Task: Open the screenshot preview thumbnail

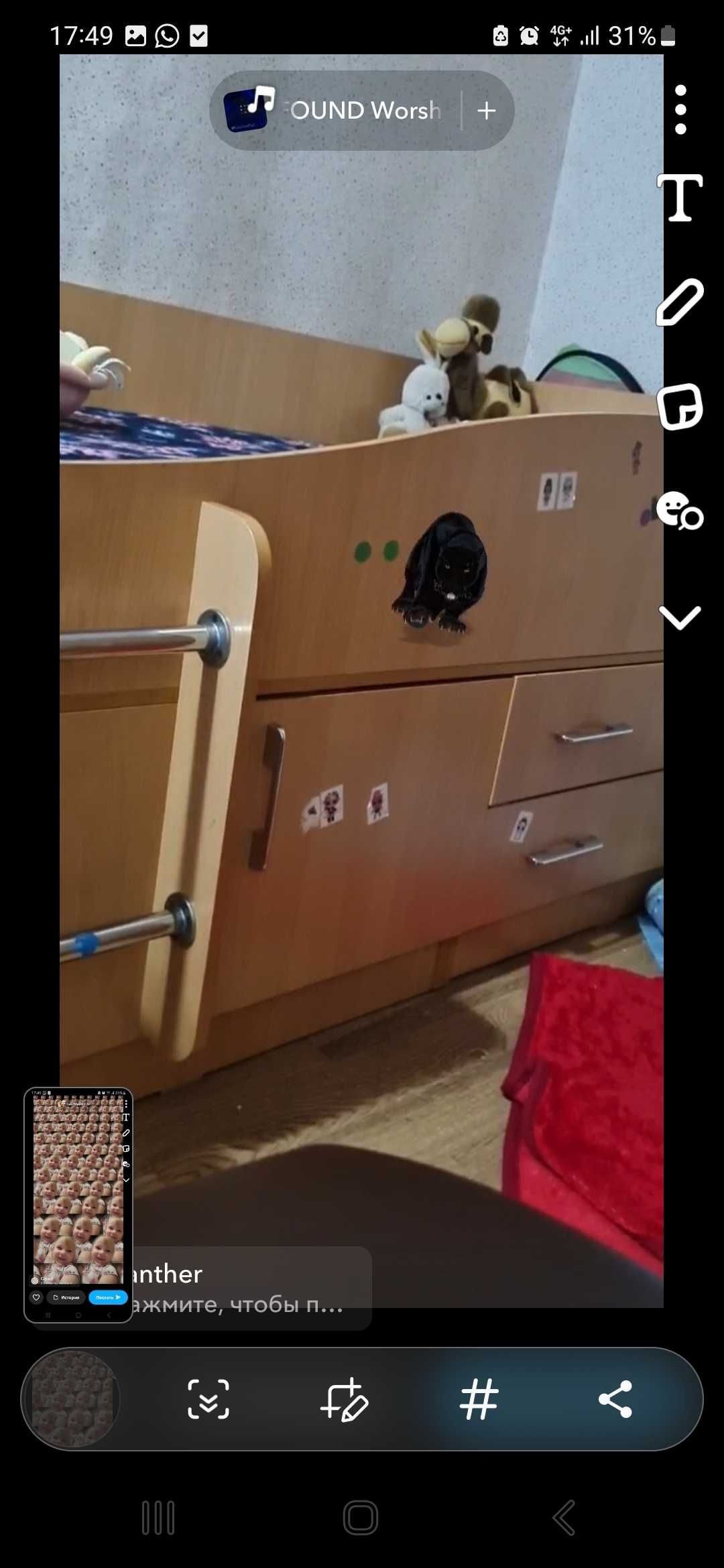Action: pos(78,1205)
